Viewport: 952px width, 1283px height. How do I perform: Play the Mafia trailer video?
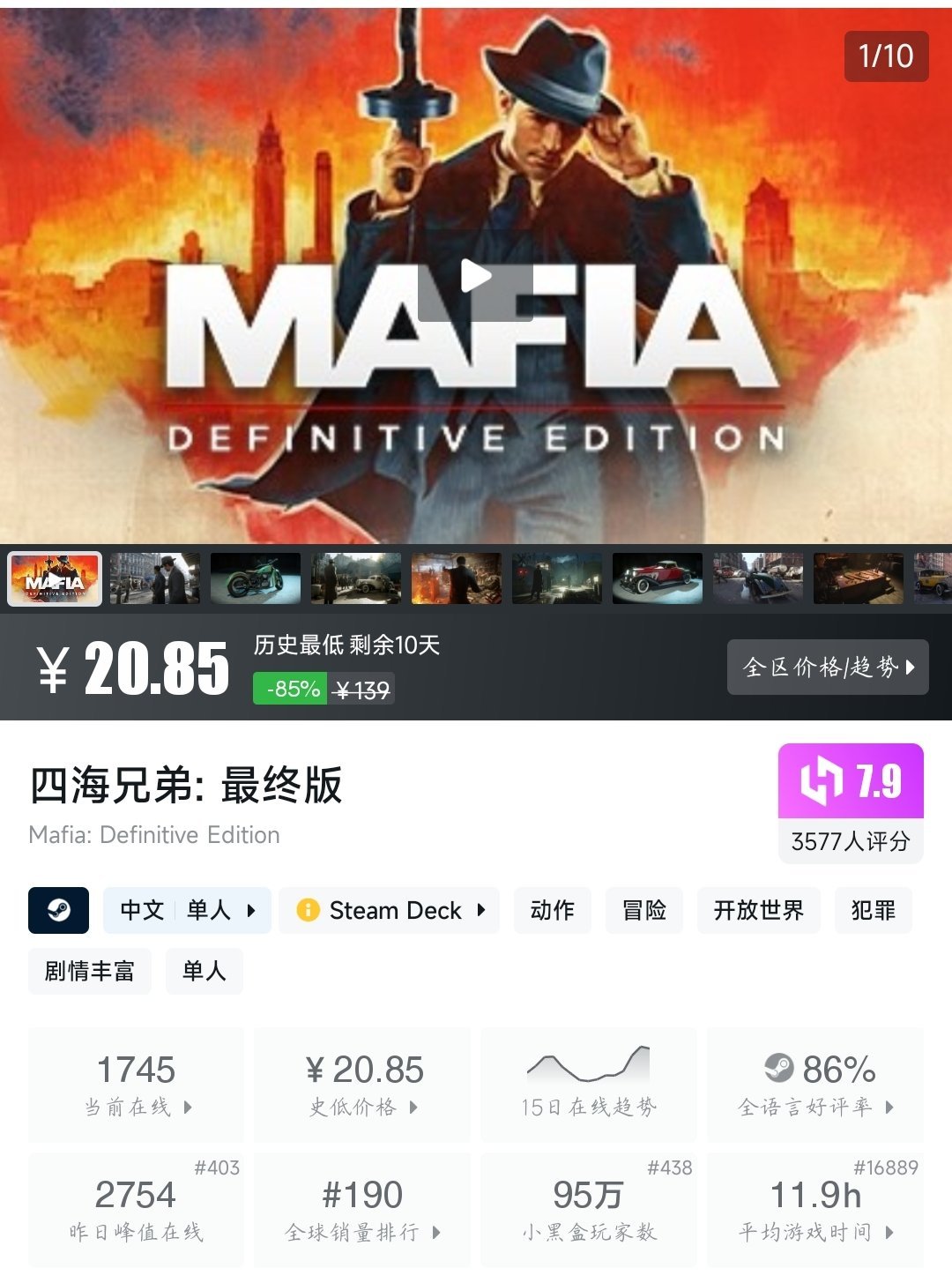pos(476,277)
